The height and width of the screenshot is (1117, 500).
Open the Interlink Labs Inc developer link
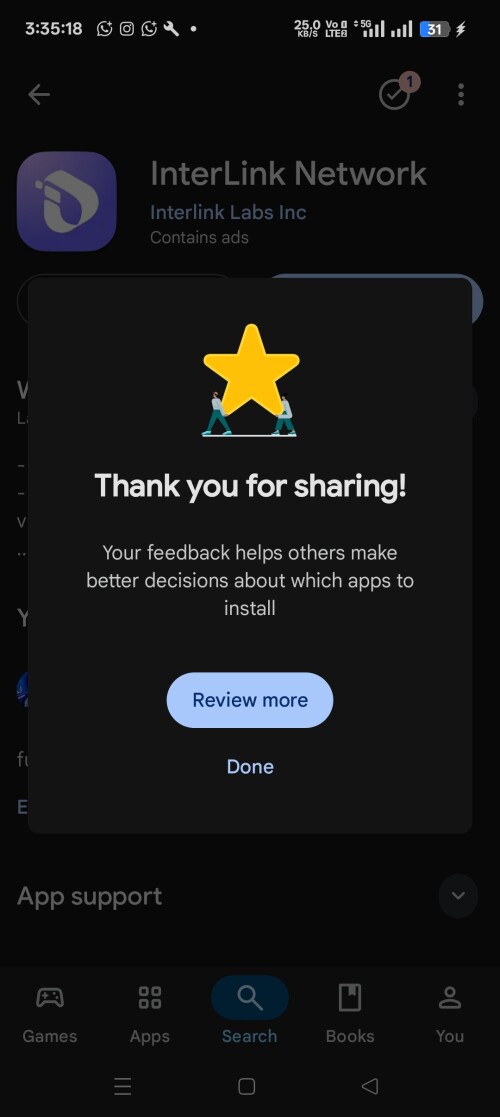tap(228, 212)
